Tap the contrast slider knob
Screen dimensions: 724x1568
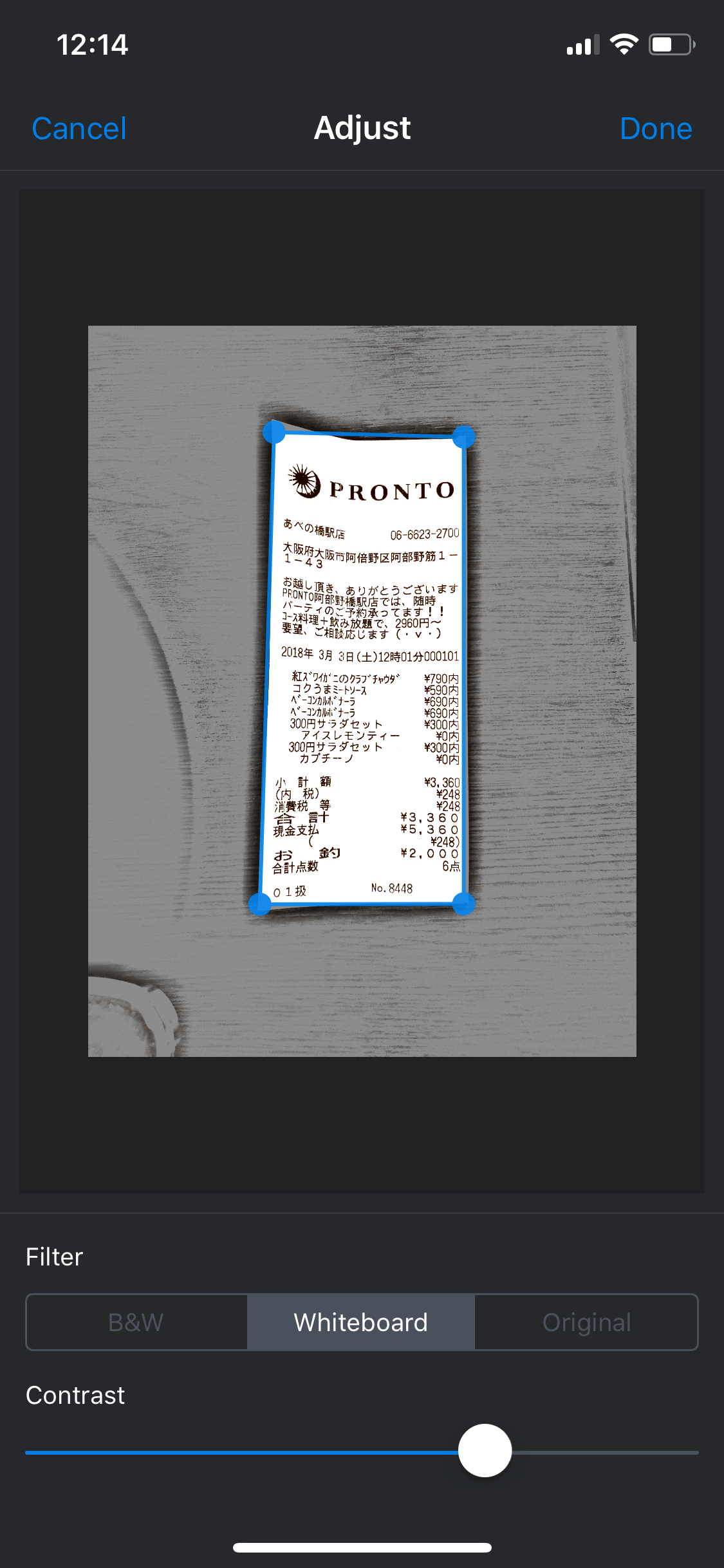[485, 1450]
